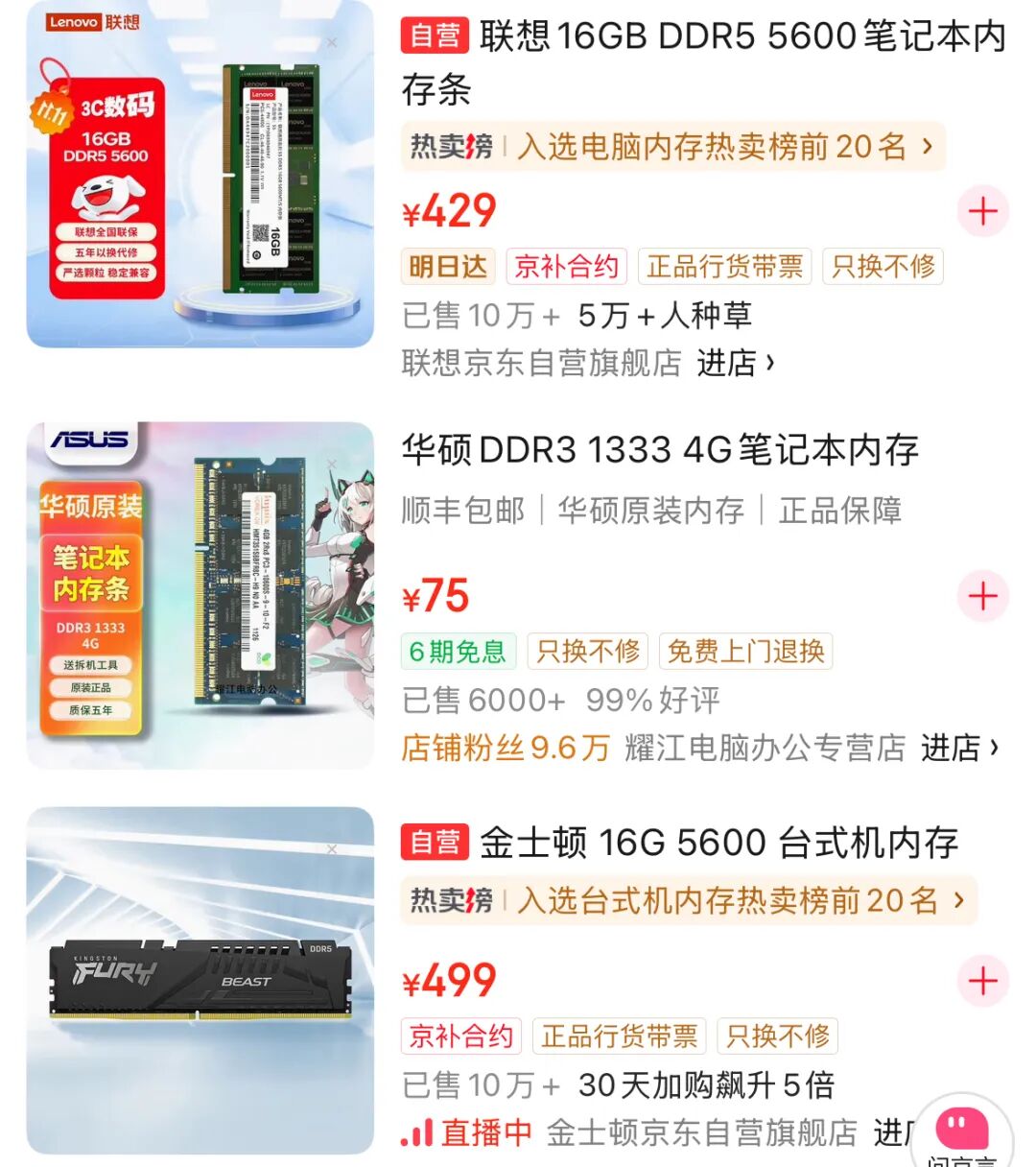The image size is (1036, 1167).
Task: Click the 热卖榜 badge on the Kingston listing
Action: tap(449, 901)
